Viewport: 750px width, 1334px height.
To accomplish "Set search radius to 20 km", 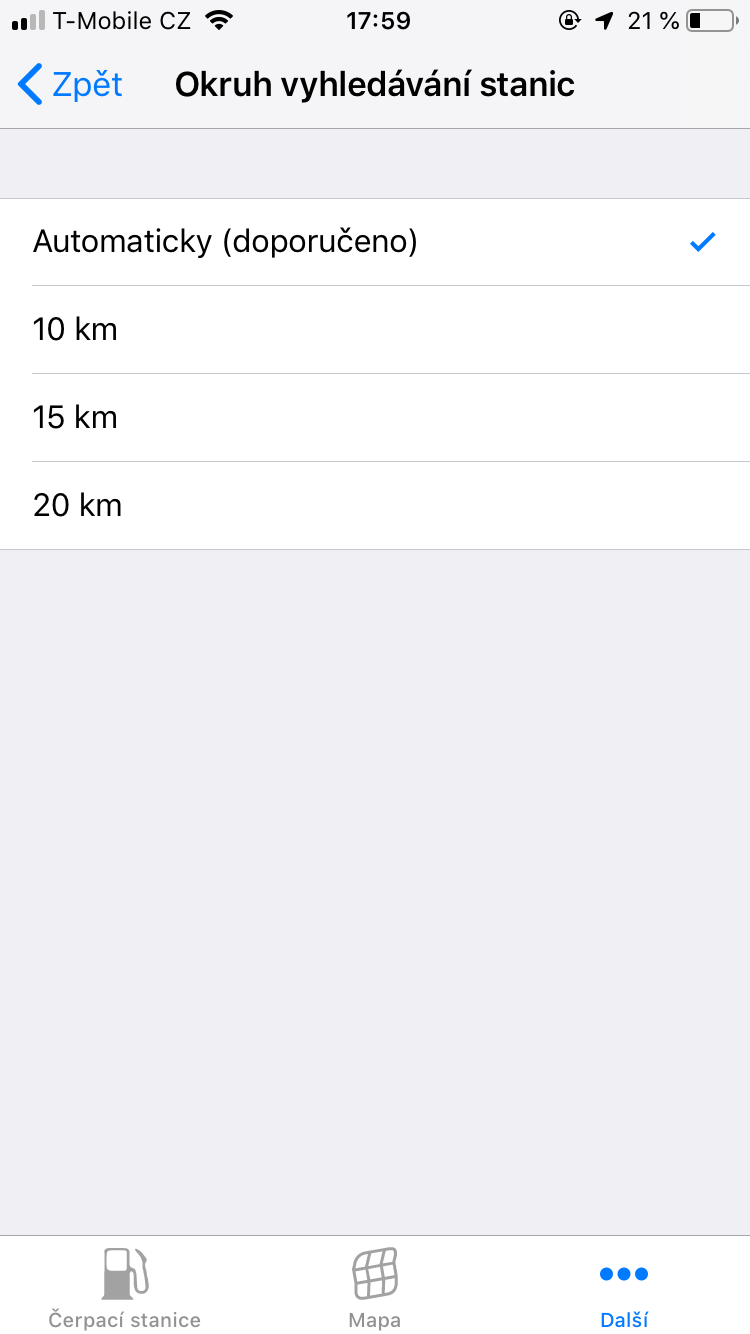I will tap(375, 506).
